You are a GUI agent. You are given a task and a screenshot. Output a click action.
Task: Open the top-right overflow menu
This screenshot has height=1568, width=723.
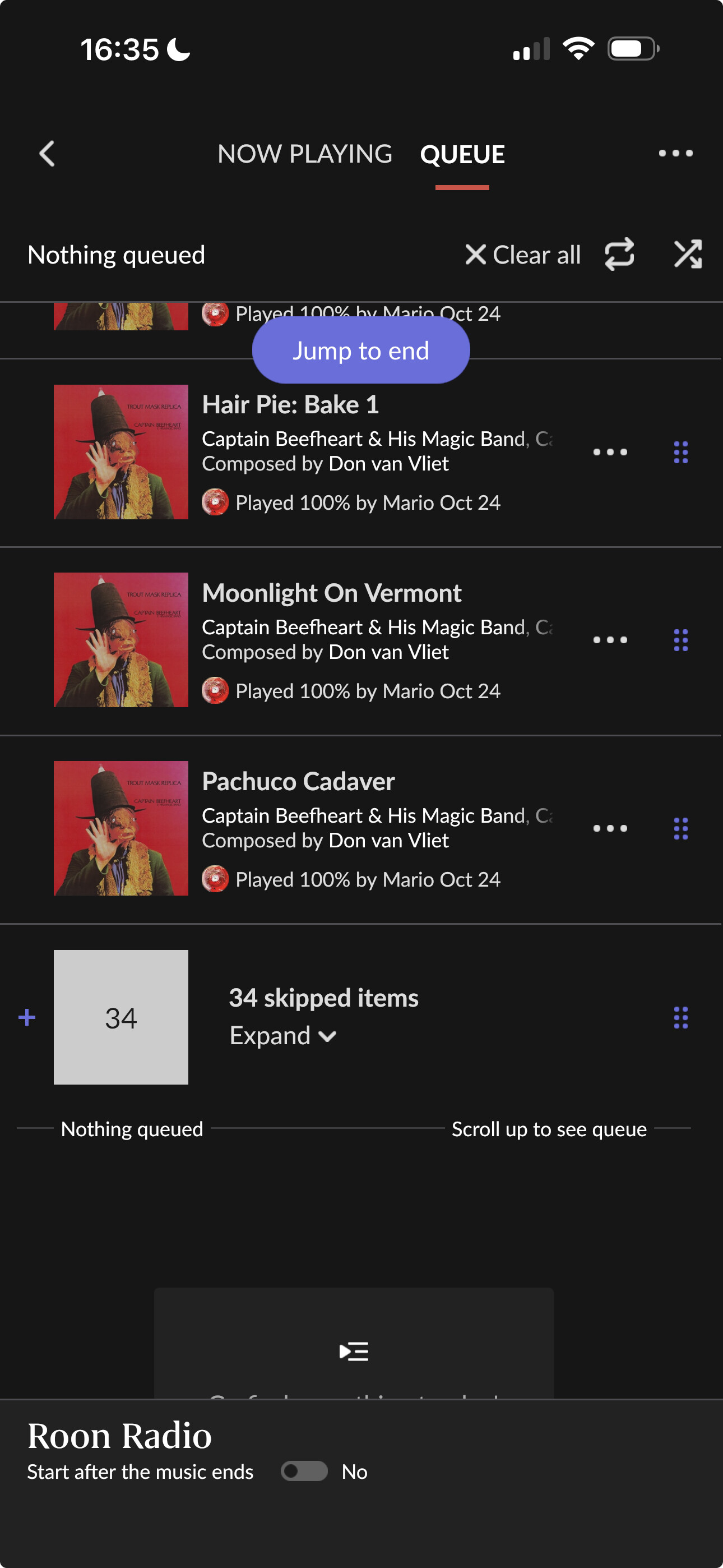[x=675, y=154]
